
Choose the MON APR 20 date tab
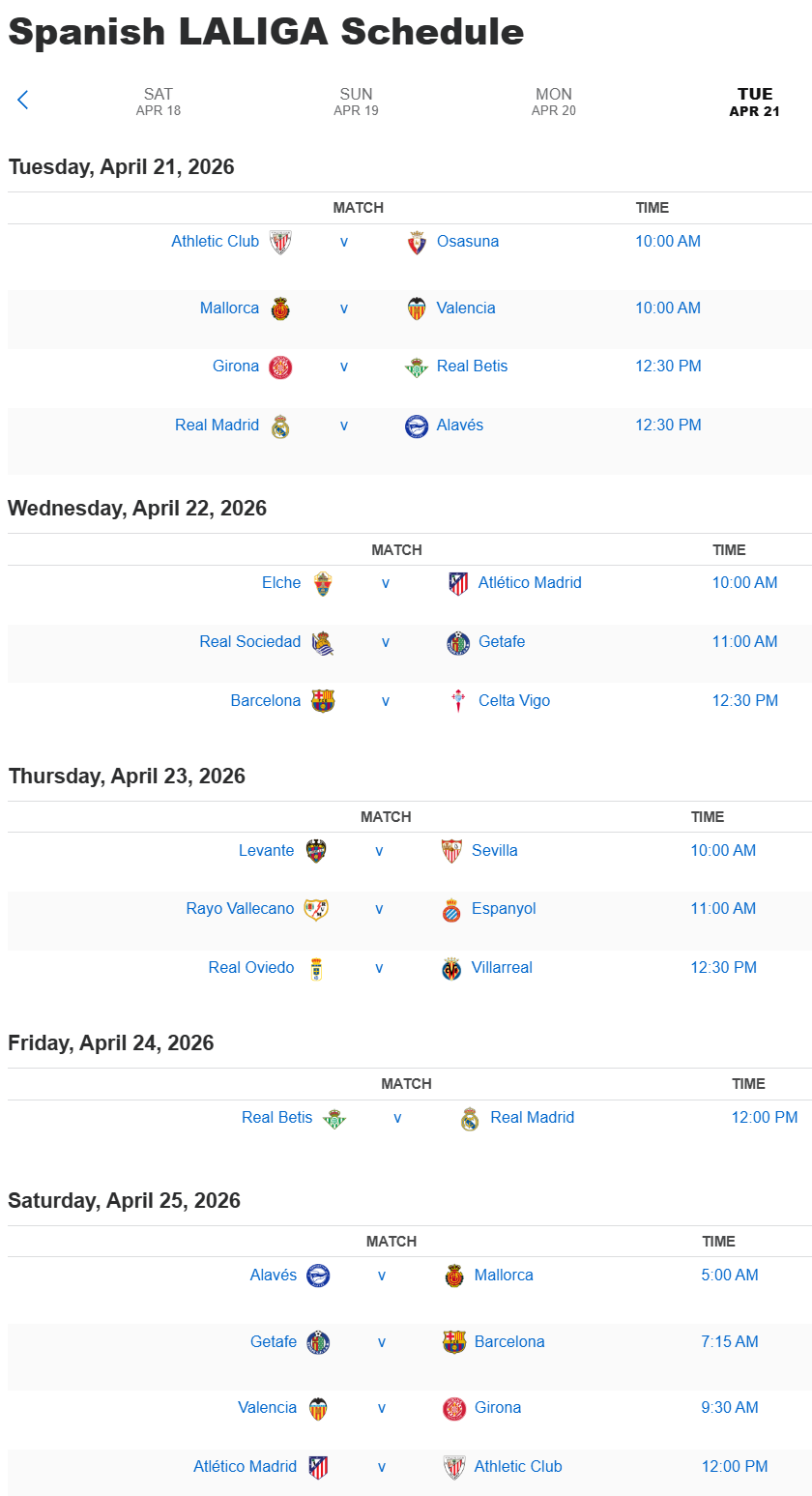(554, 102)
